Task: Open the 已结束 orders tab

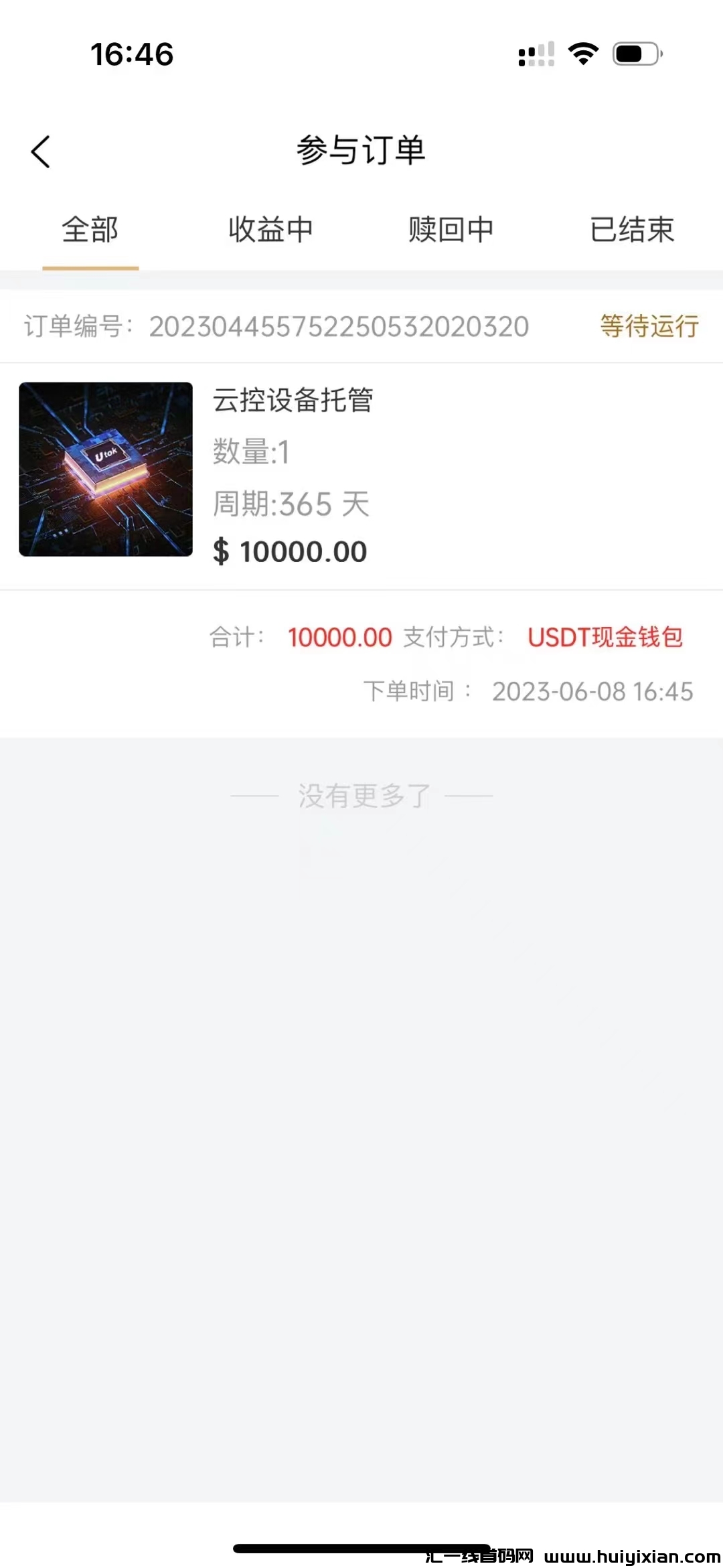Action: (x=633, y=230)
